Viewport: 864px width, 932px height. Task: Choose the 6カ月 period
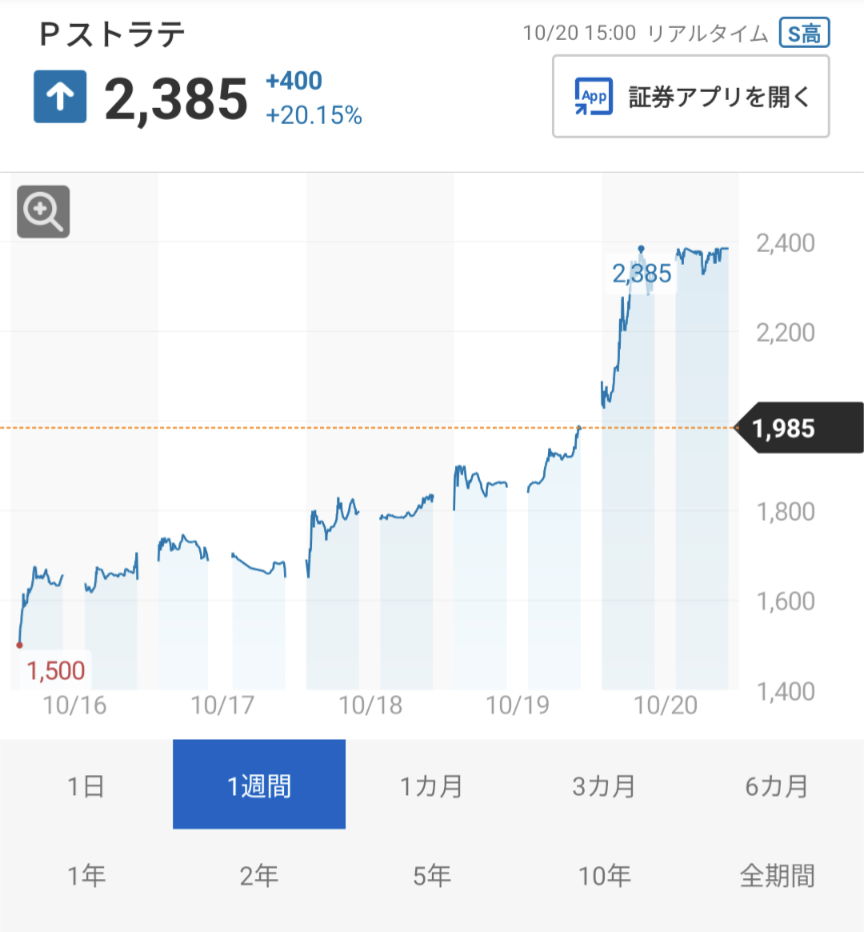pos(777,785)
